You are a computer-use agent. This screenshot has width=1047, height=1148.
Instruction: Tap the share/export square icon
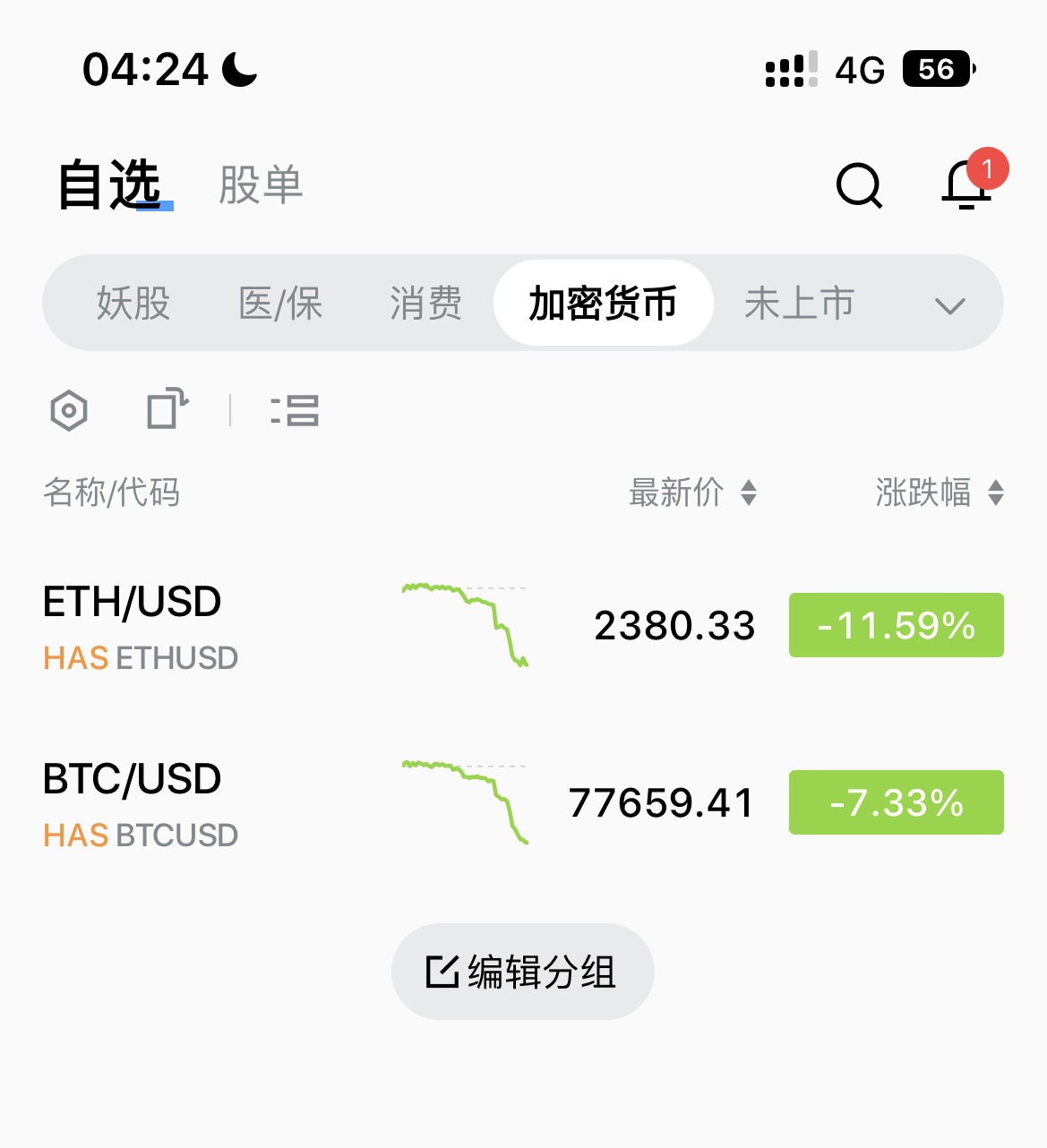pos(167,410)
